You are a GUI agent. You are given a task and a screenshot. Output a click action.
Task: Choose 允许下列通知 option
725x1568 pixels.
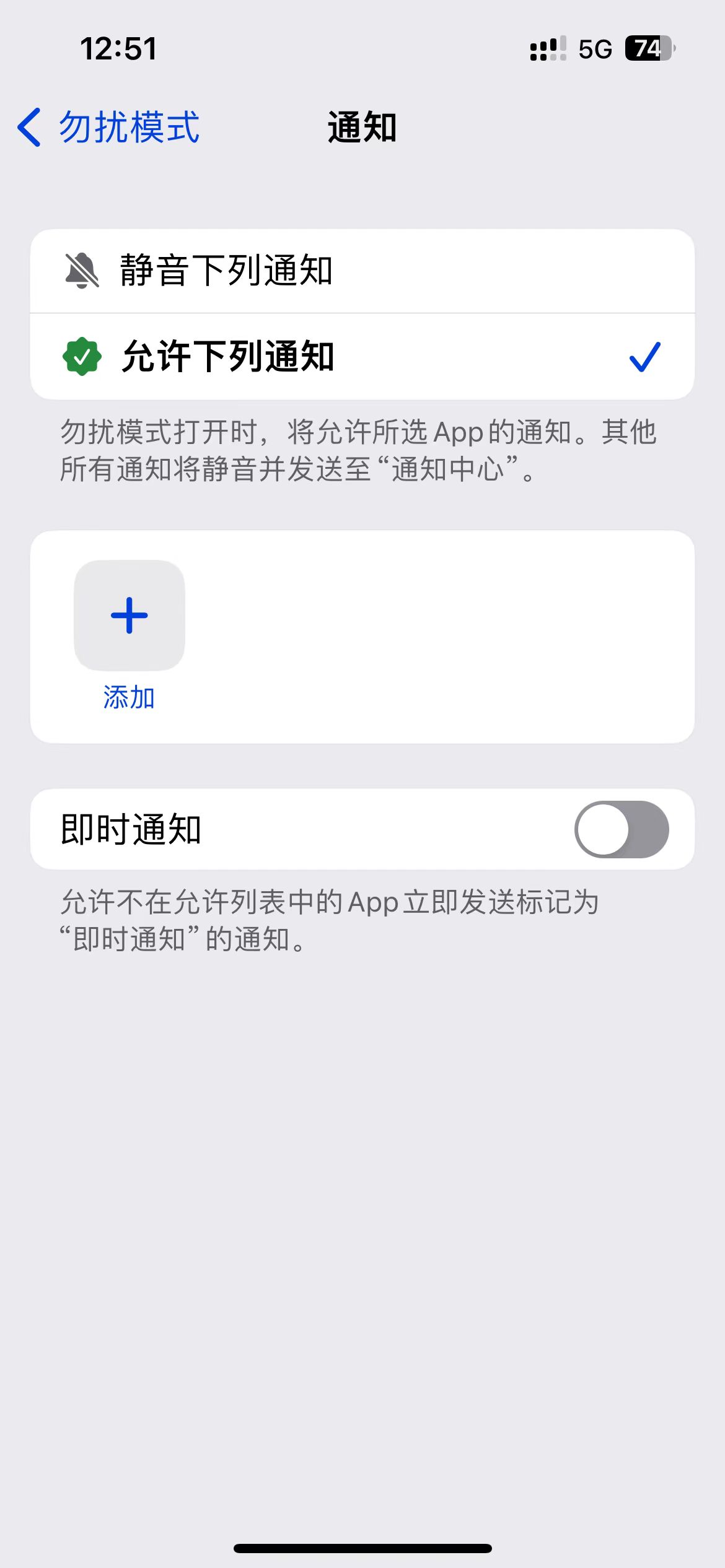click(362, 357)
